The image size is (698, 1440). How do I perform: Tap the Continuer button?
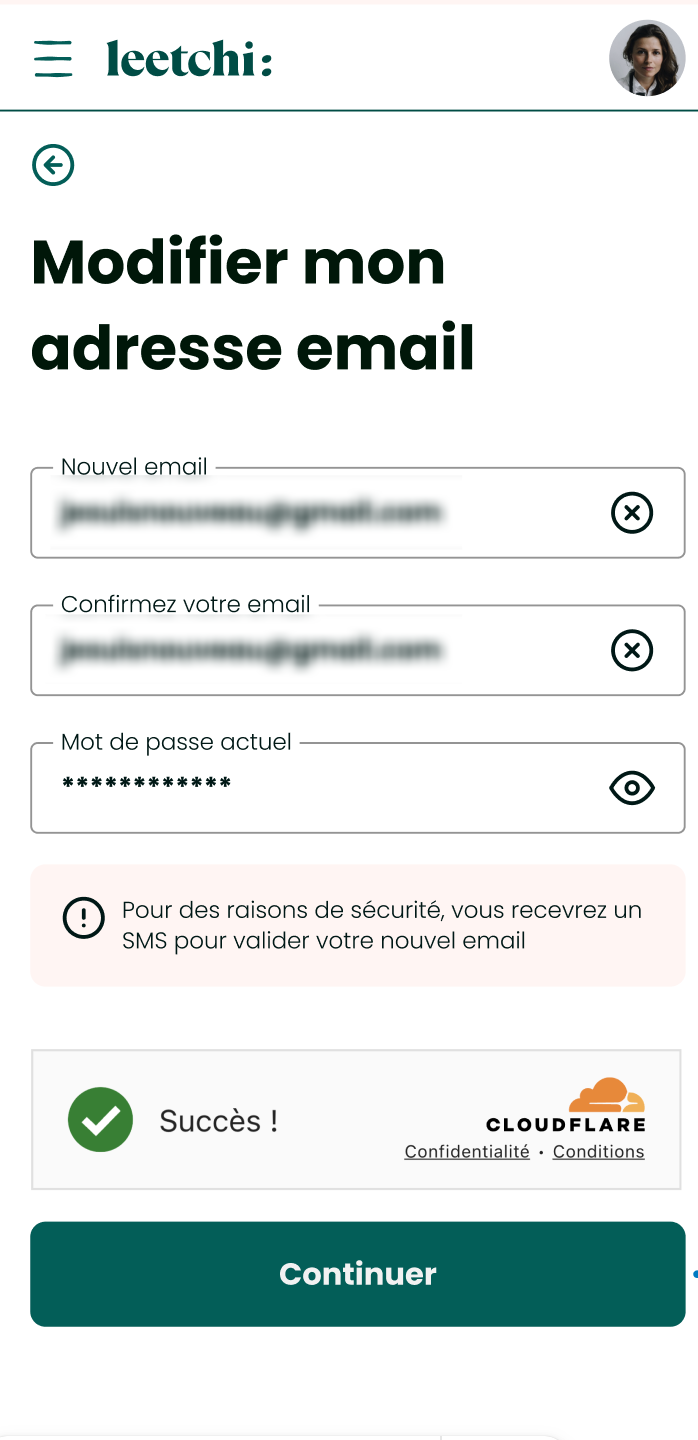(357, 1274)
